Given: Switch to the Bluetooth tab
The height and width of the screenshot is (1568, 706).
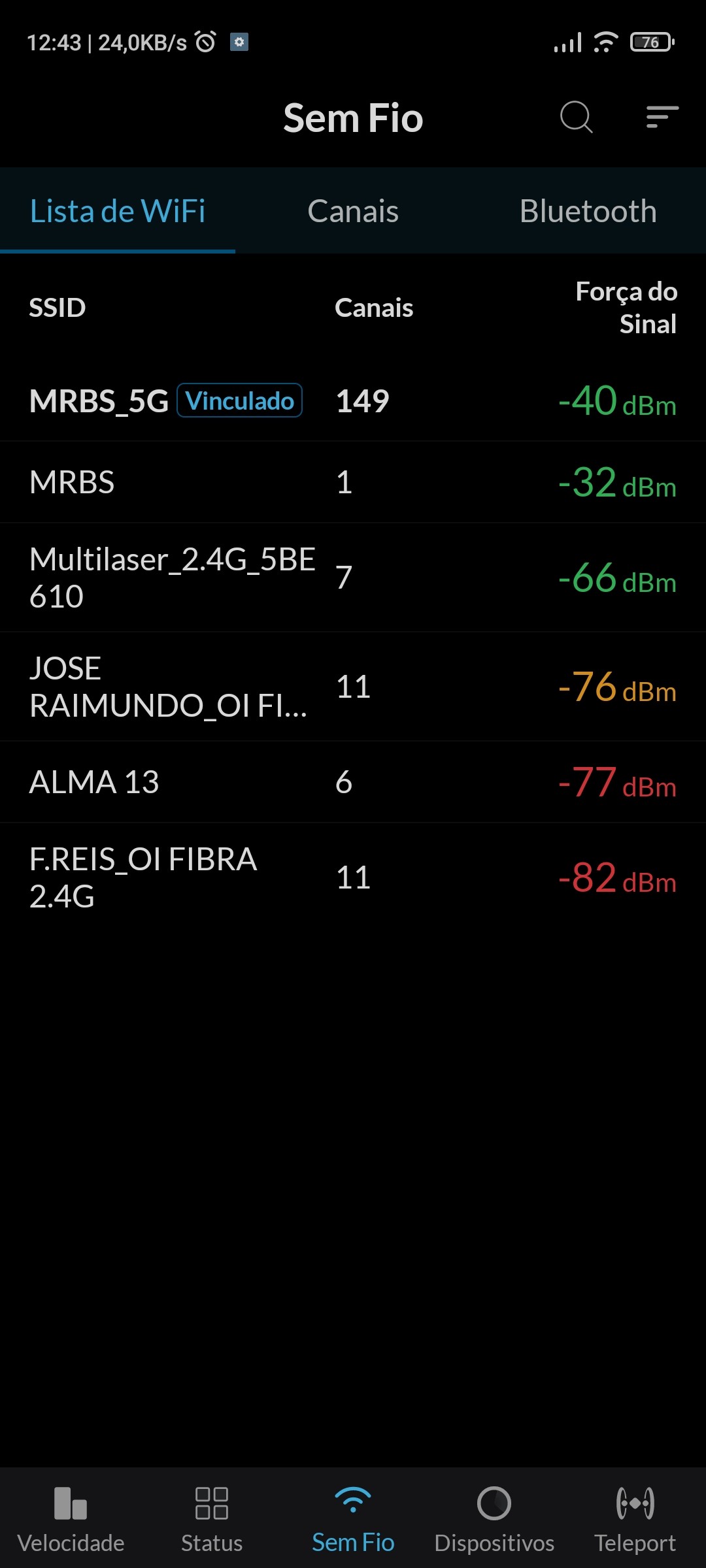Looking at the screenshot, I should click(x=588, y=211).
